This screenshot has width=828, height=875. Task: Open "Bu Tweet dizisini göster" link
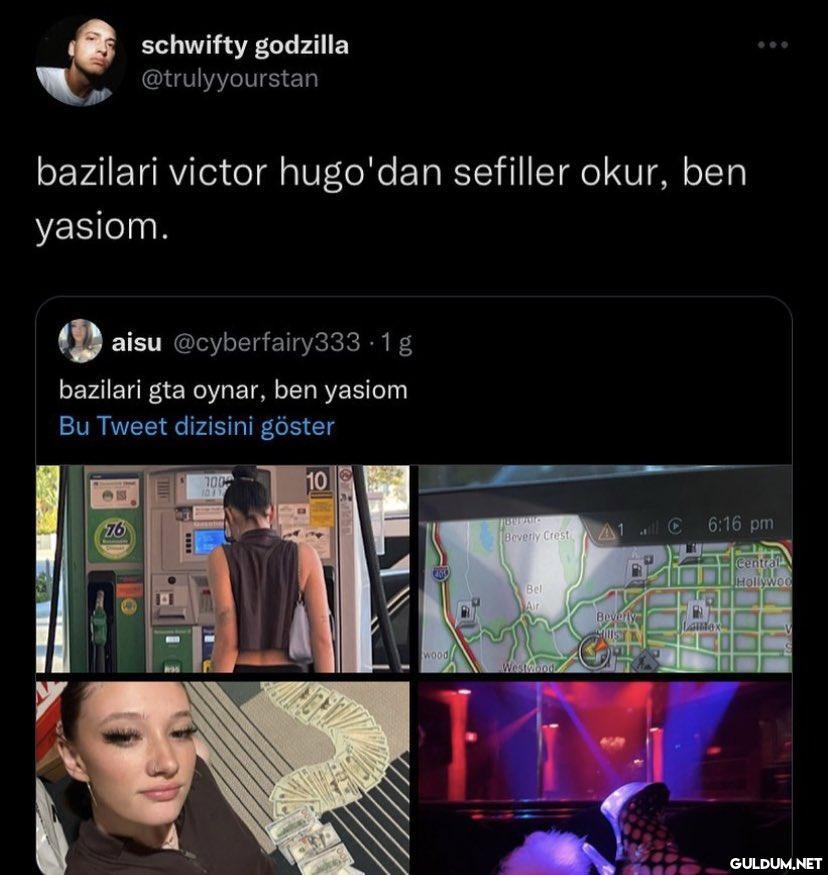pyautogui.click(x=197, y=426)
